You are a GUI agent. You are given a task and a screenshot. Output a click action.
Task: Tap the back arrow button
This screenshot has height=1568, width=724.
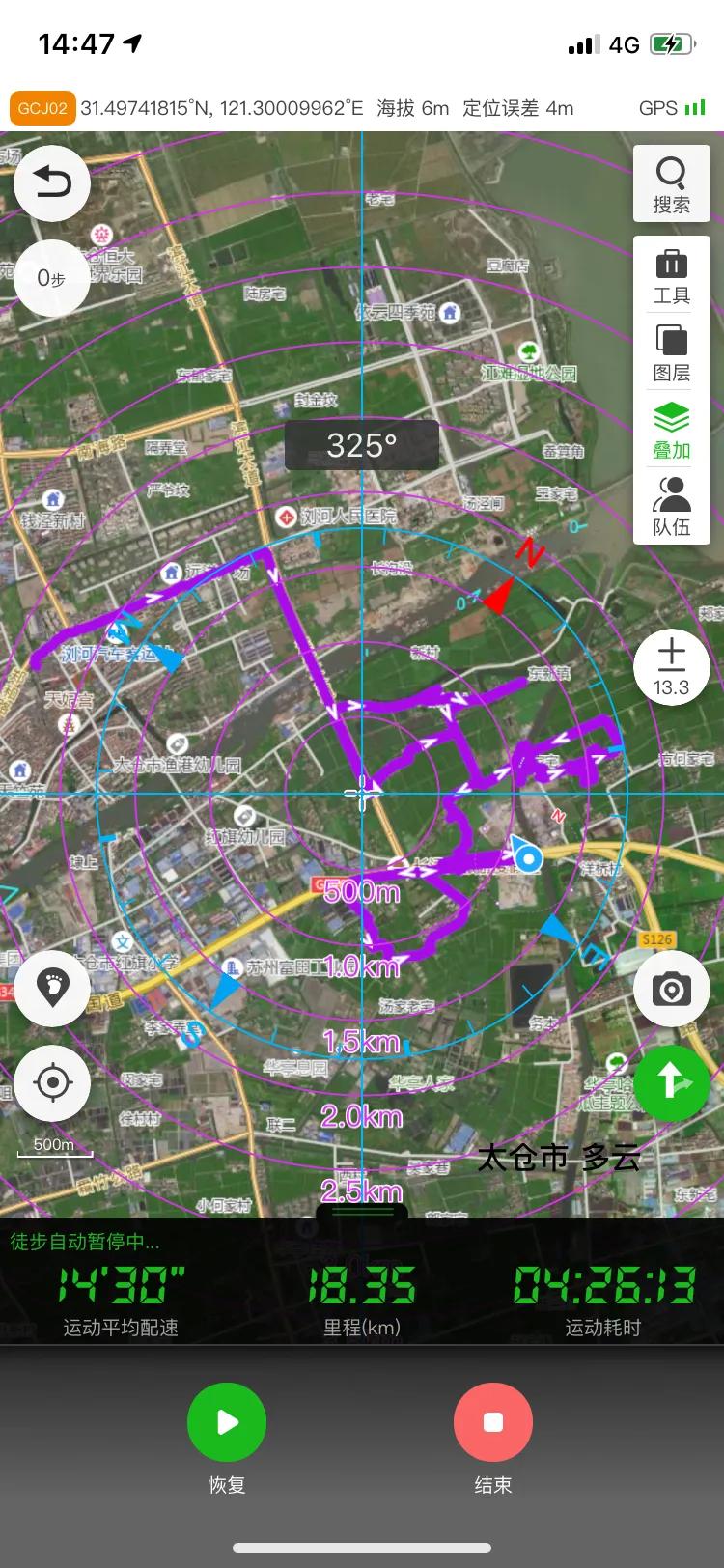click(x=52, y=183)
